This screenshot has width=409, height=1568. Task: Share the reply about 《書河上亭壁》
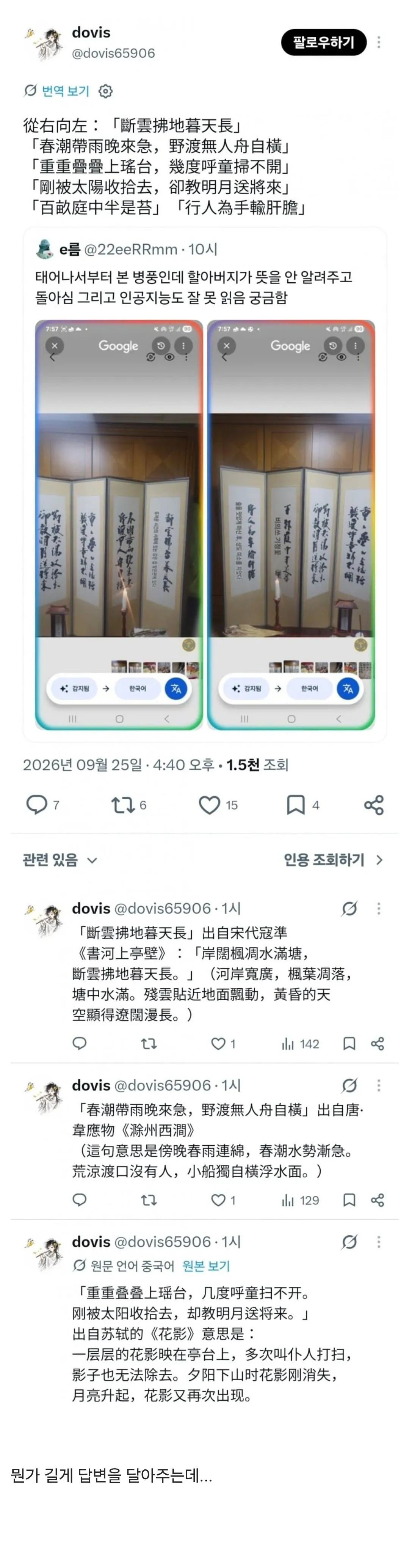pos(378,1044)
